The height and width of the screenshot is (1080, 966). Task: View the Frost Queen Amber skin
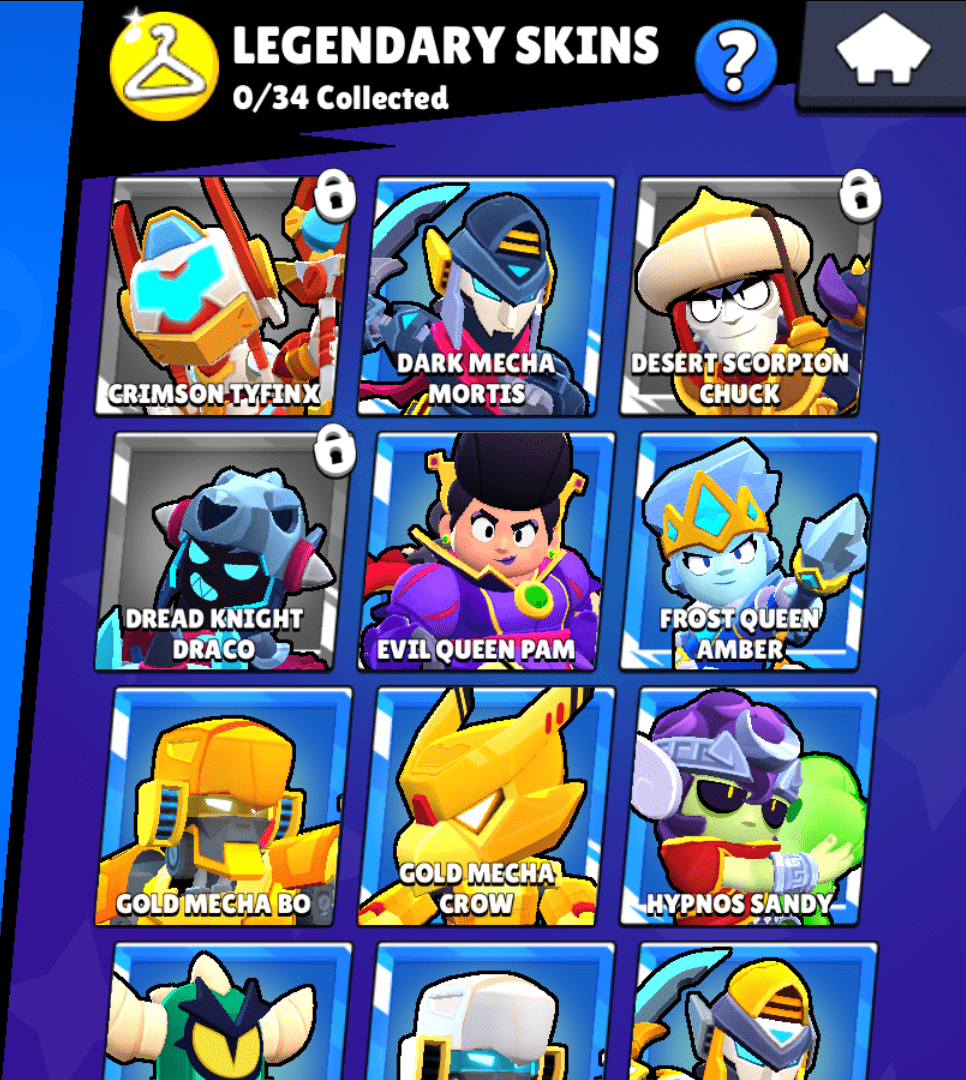746,551
